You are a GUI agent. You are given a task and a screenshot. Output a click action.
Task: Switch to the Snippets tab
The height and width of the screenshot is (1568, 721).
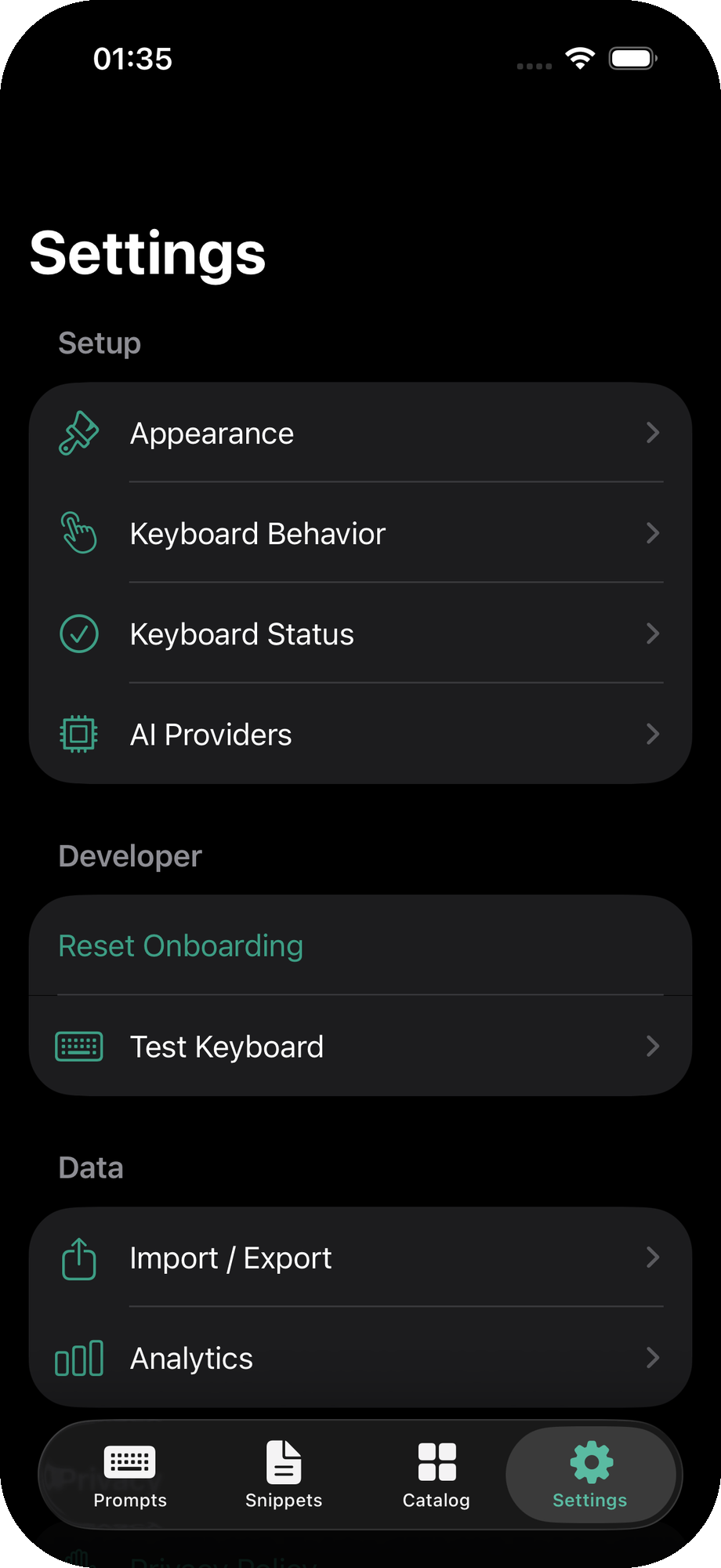pyautogui.click(x=284, y=1475)
